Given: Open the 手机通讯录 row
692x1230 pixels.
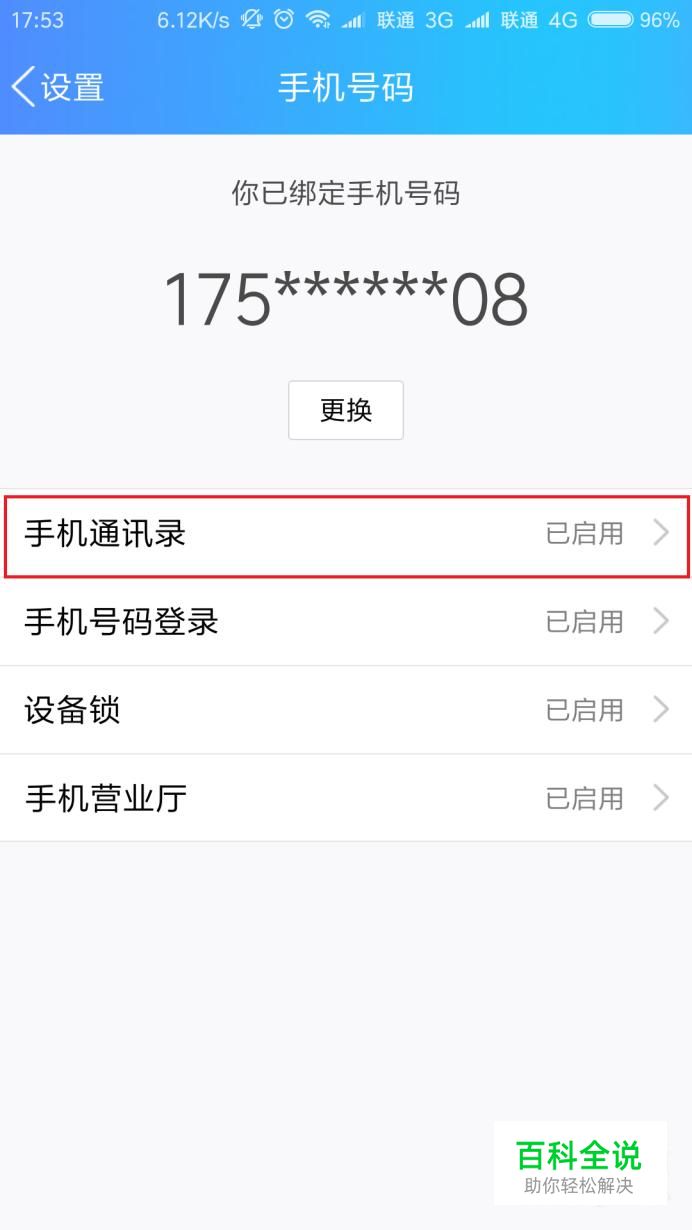Looking at the screenshot, I should 346,534.
